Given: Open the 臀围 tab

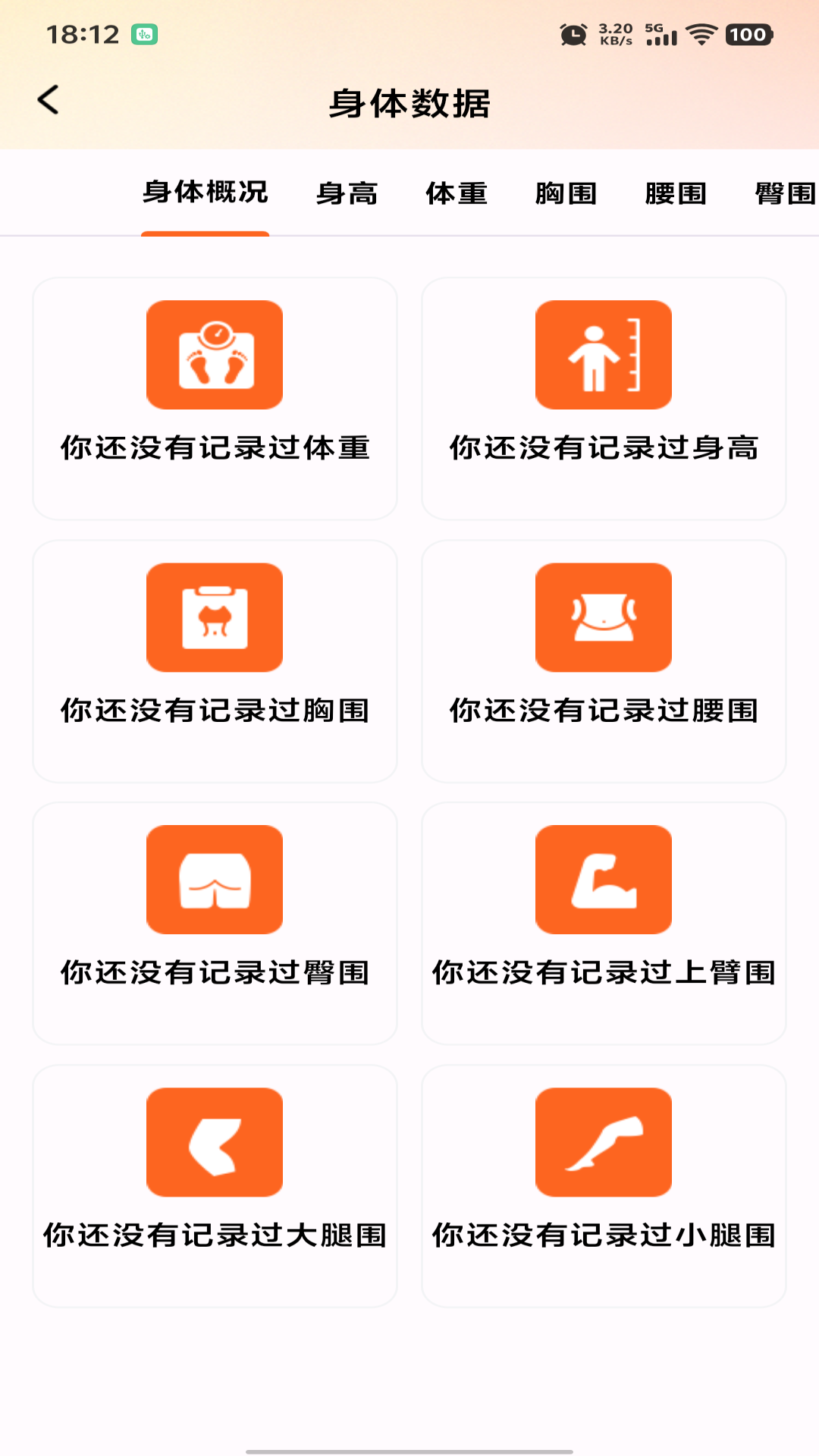Looking at the screenshot, I should pyautogui.click(x=782, y=193).
